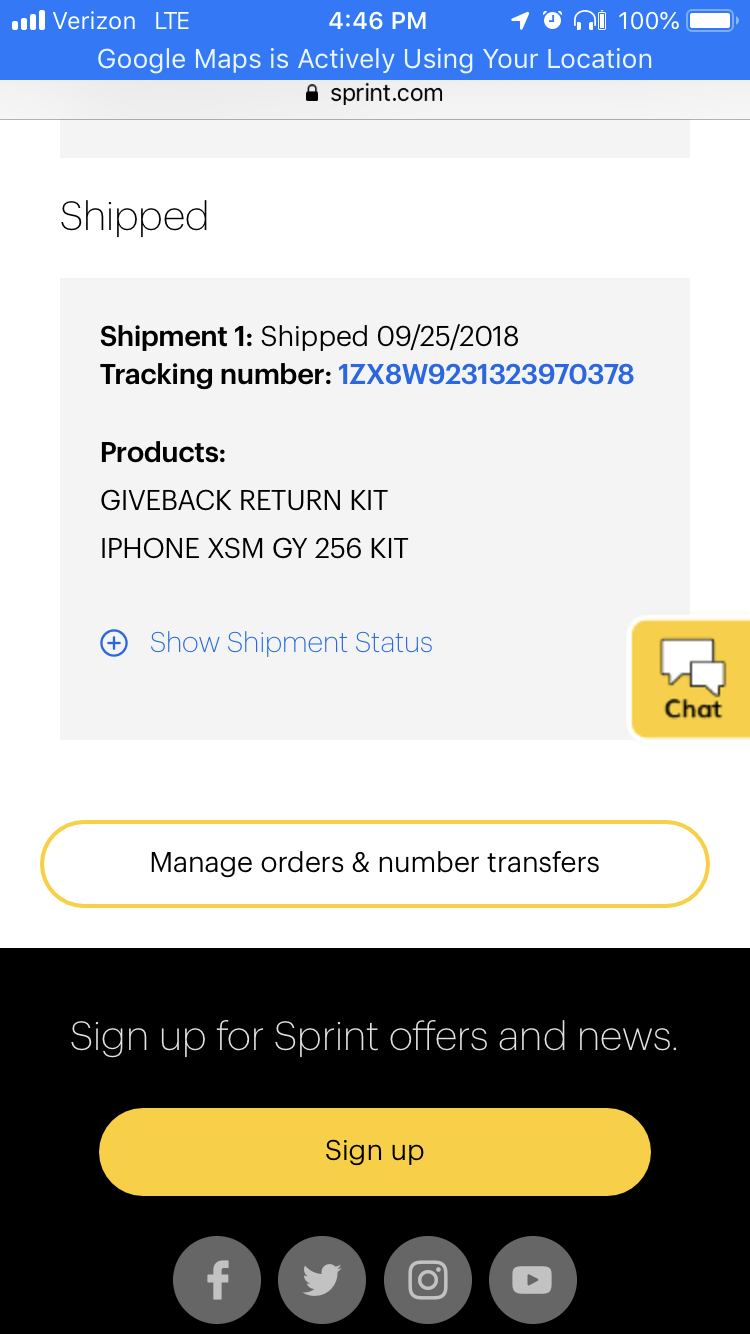Visit Sprint's Facebook page
The image size is (750, 1334).
pyautogui.click(x=217, y=1280)
